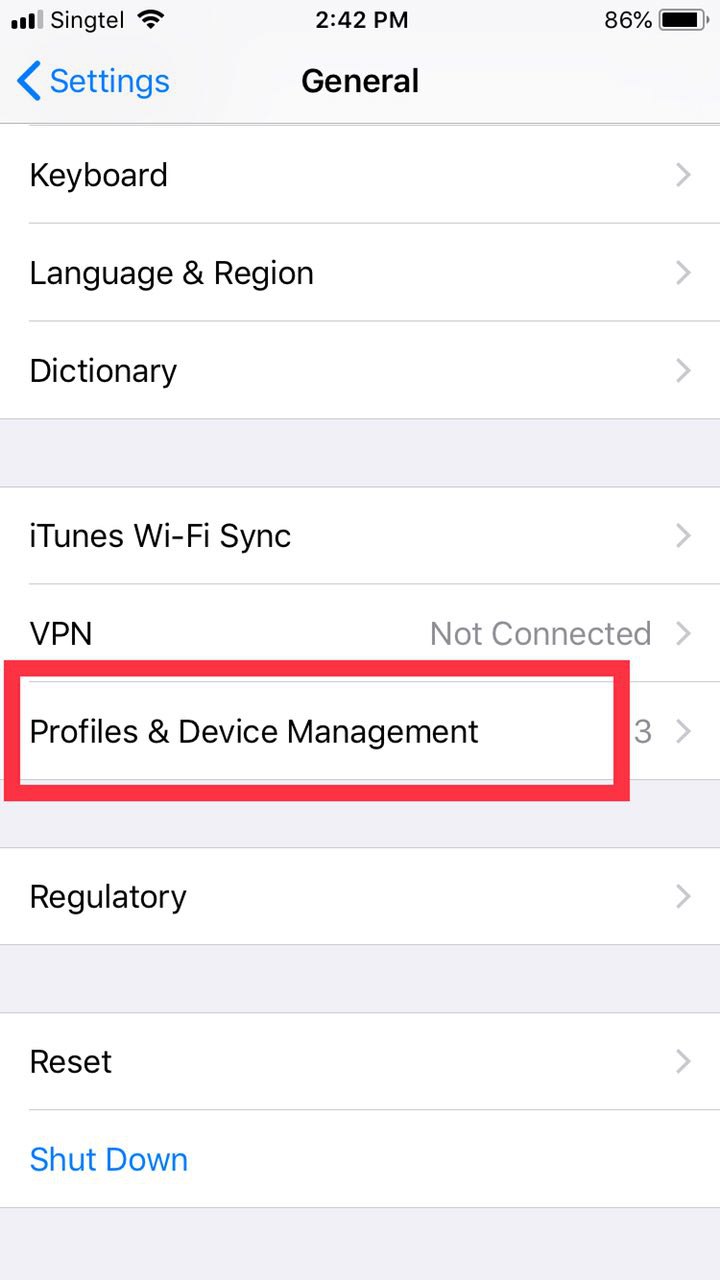Open iTunes Wi-Fi Sync
Screen dimensions: 720x1280
point(360,536)
